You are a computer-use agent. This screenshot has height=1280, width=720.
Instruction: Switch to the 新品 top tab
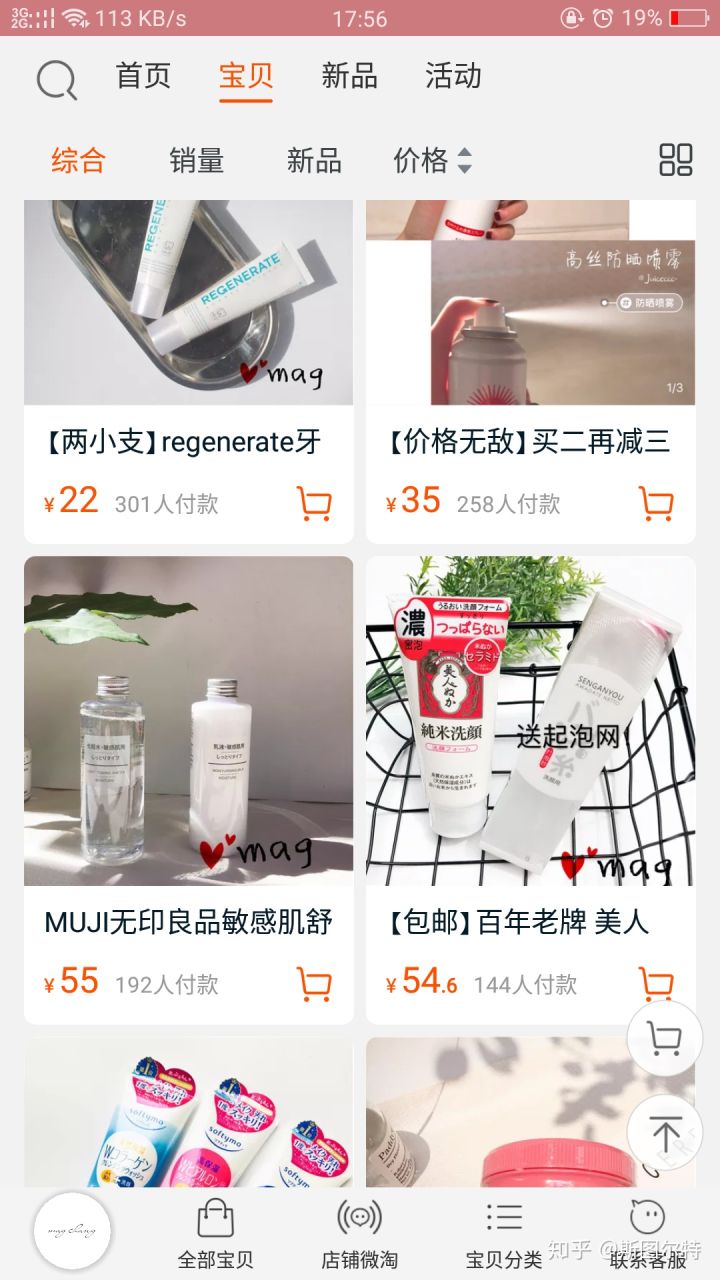(x=349, y=76)
